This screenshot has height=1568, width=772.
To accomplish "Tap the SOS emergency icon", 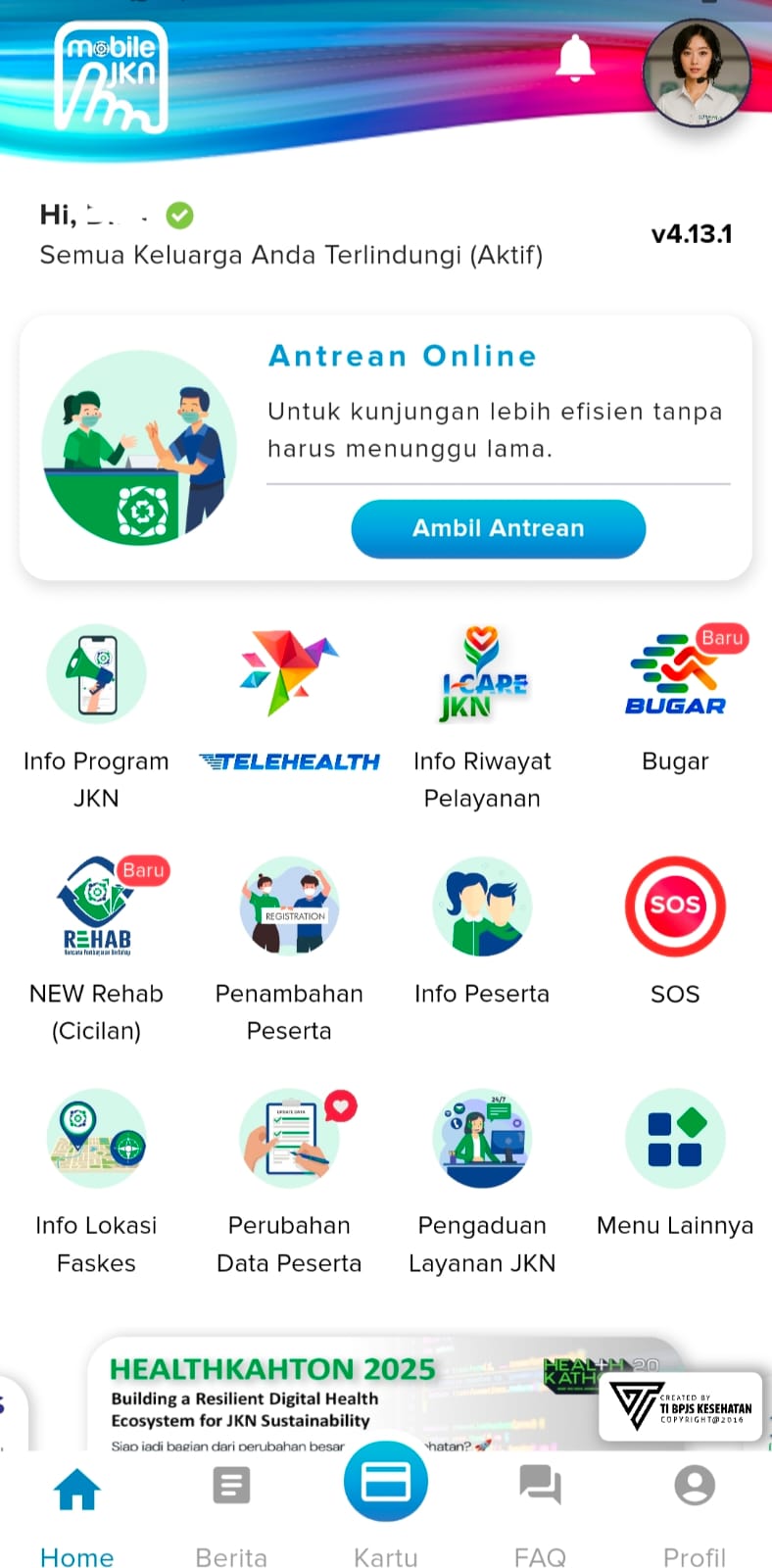I will [x=675, y=906].
